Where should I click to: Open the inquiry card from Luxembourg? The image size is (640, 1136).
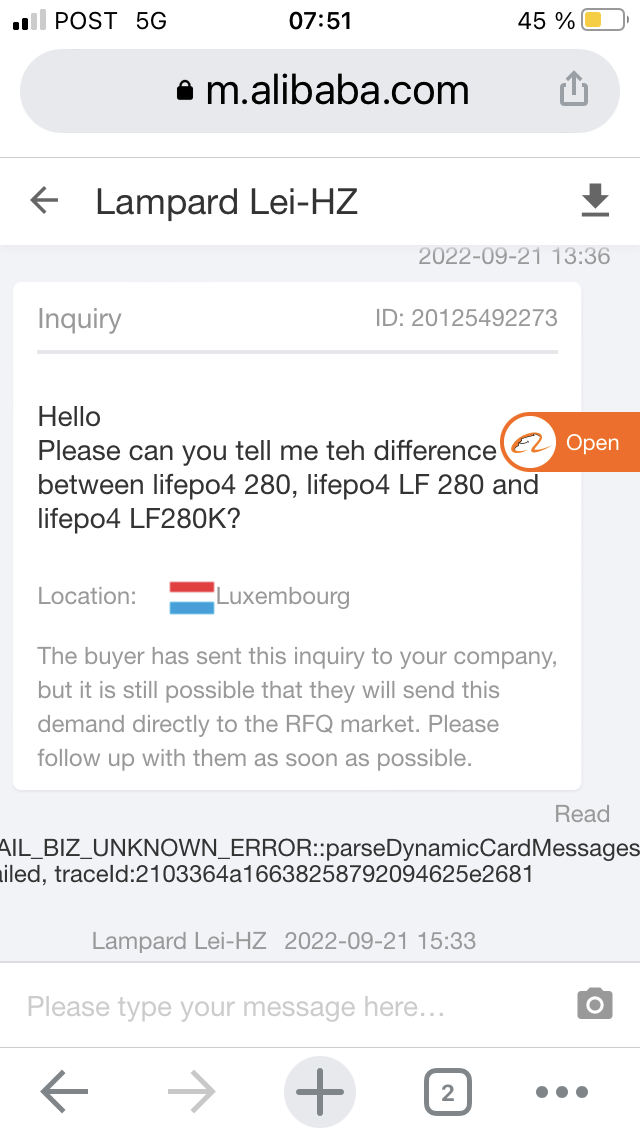(x=297, y=535)
